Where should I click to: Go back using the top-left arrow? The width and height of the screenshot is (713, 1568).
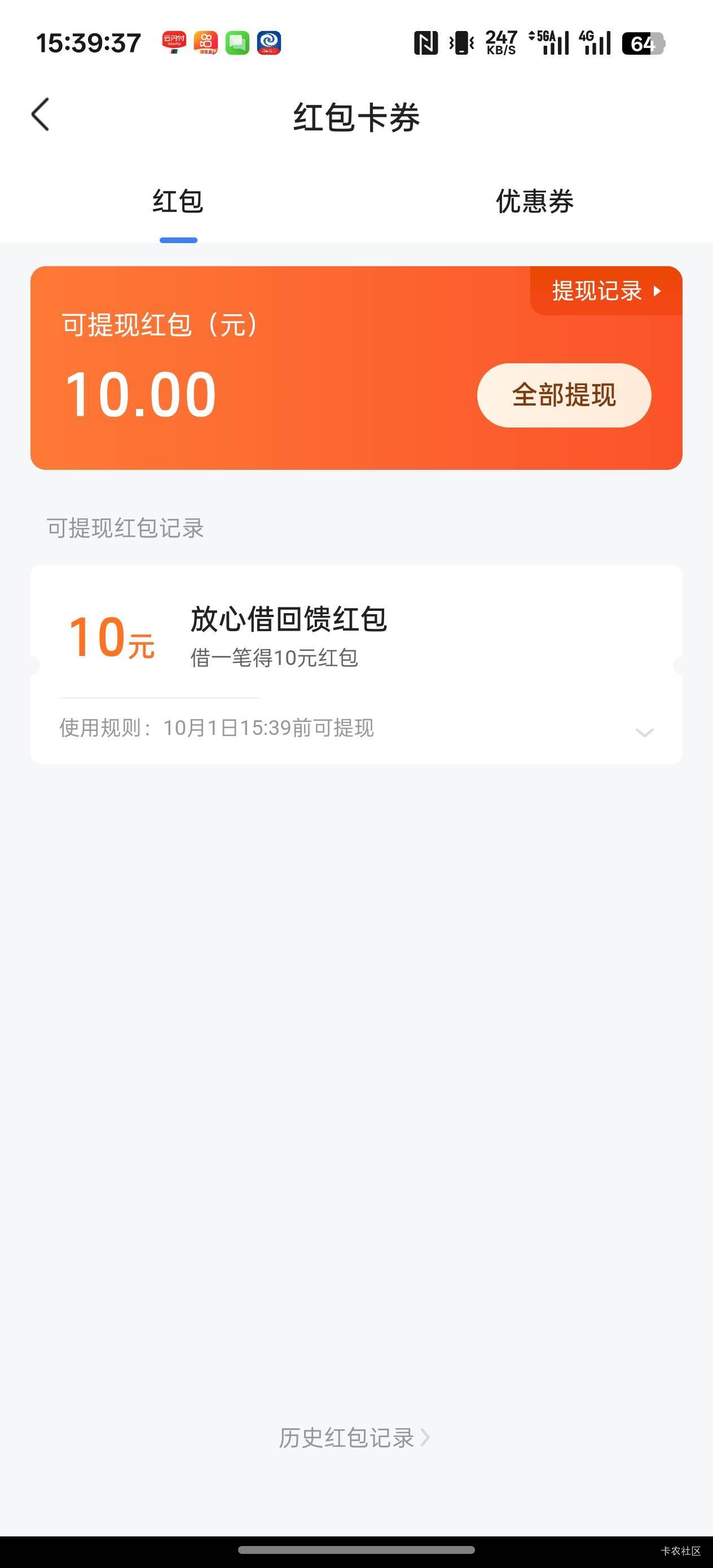point(40,114)
